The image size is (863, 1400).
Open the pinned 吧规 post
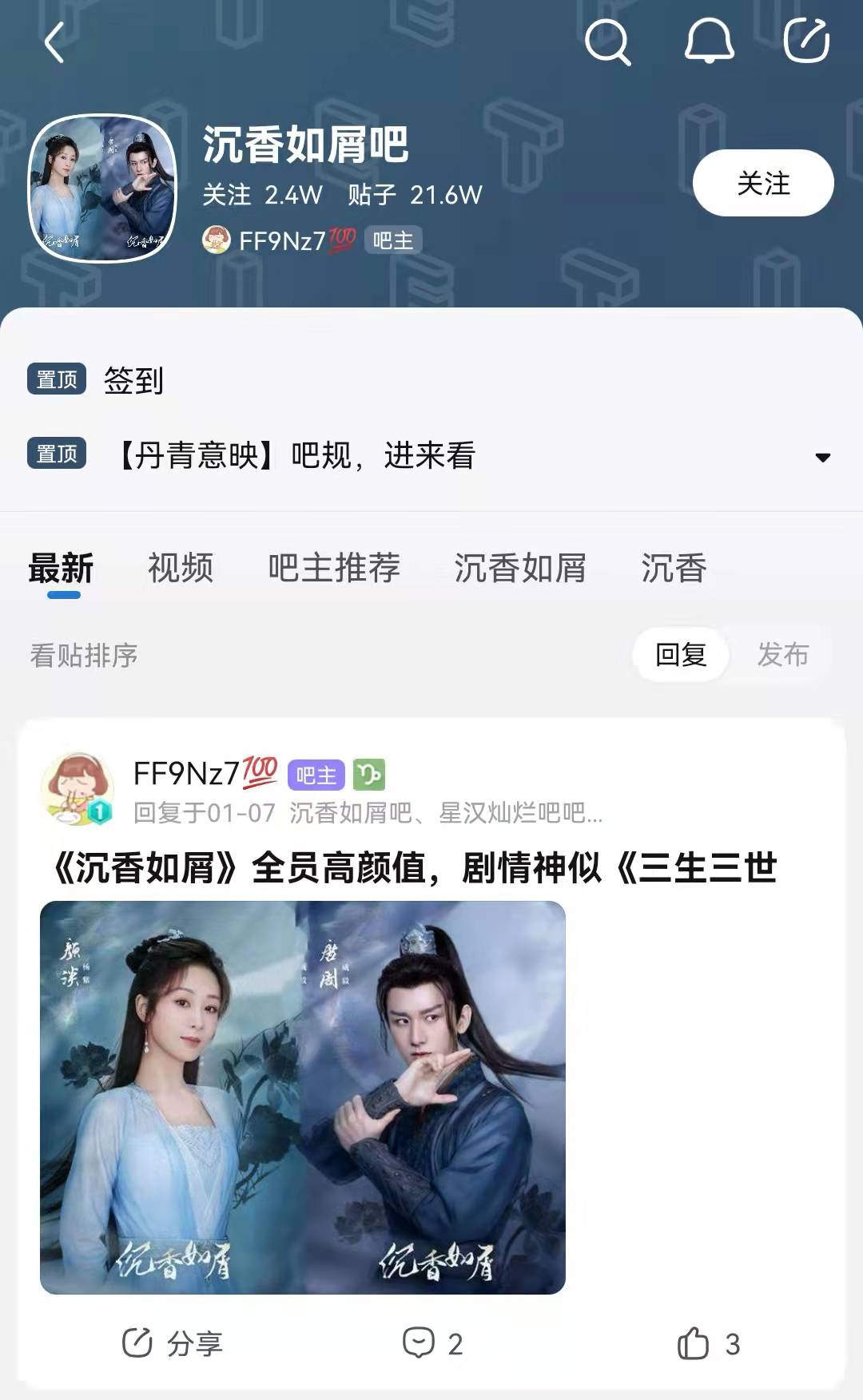pos(297,455)
